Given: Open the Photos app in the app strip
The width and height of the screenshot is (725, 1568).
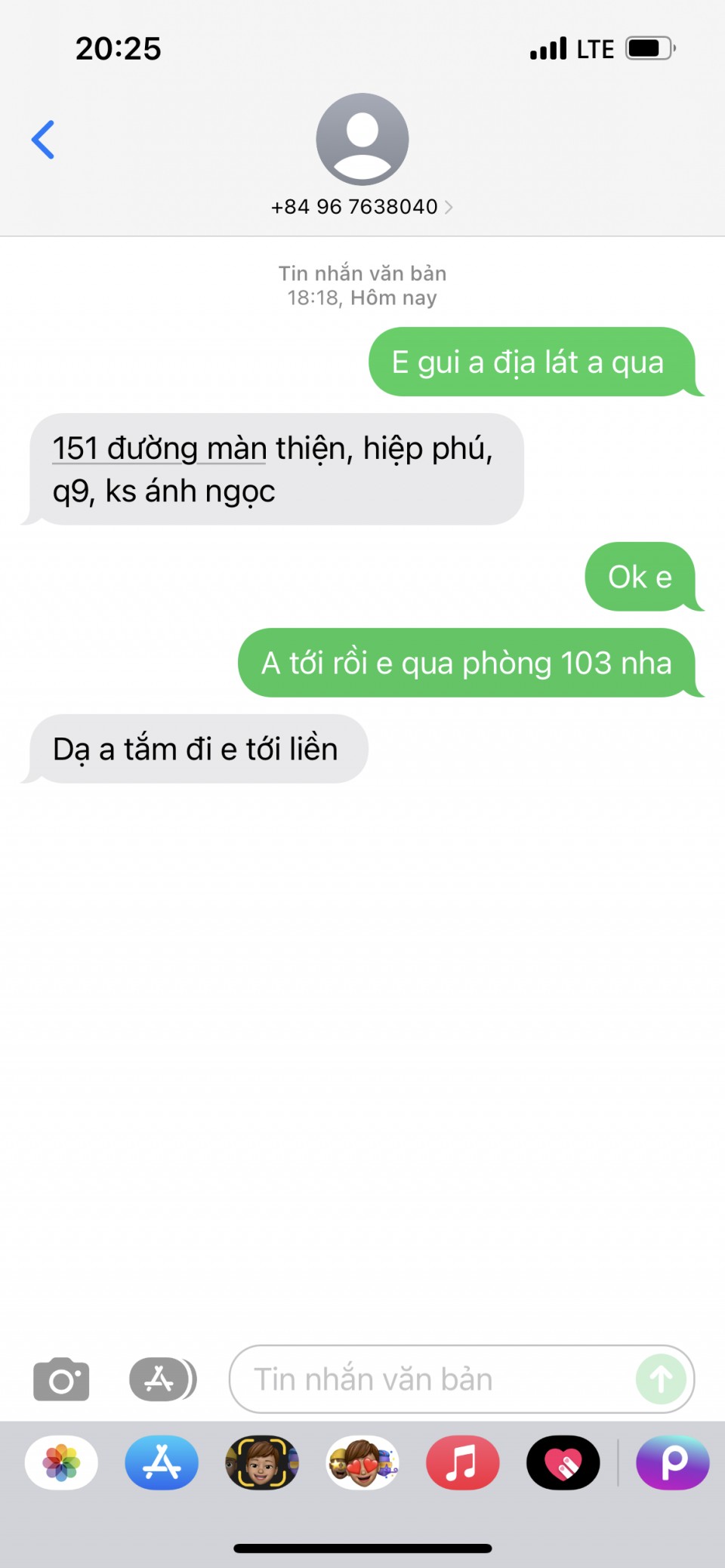Looking at the screenshot, I should pyautogui.click(x=61, y=1463).
